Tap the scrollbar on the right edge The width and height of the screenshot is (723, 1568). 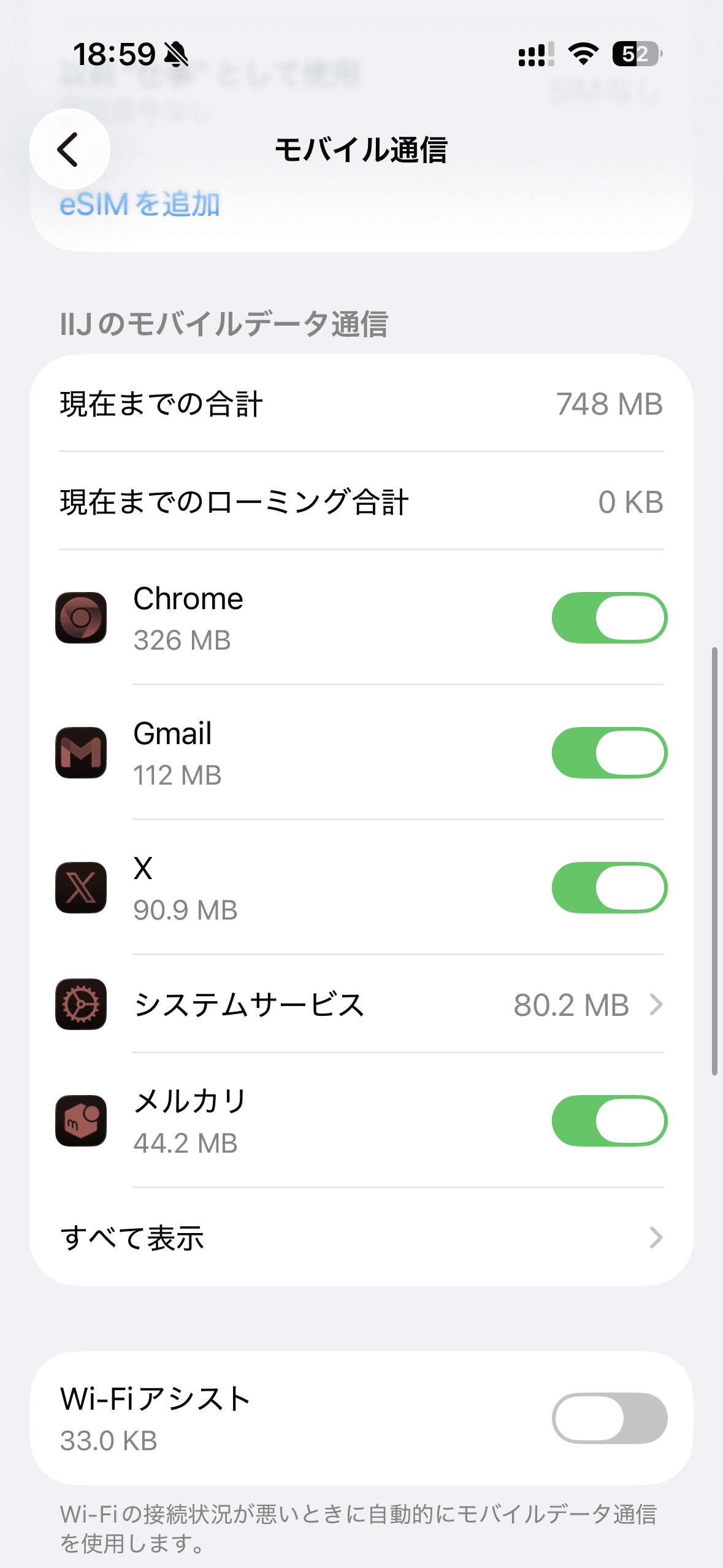(x=715, y=859)
